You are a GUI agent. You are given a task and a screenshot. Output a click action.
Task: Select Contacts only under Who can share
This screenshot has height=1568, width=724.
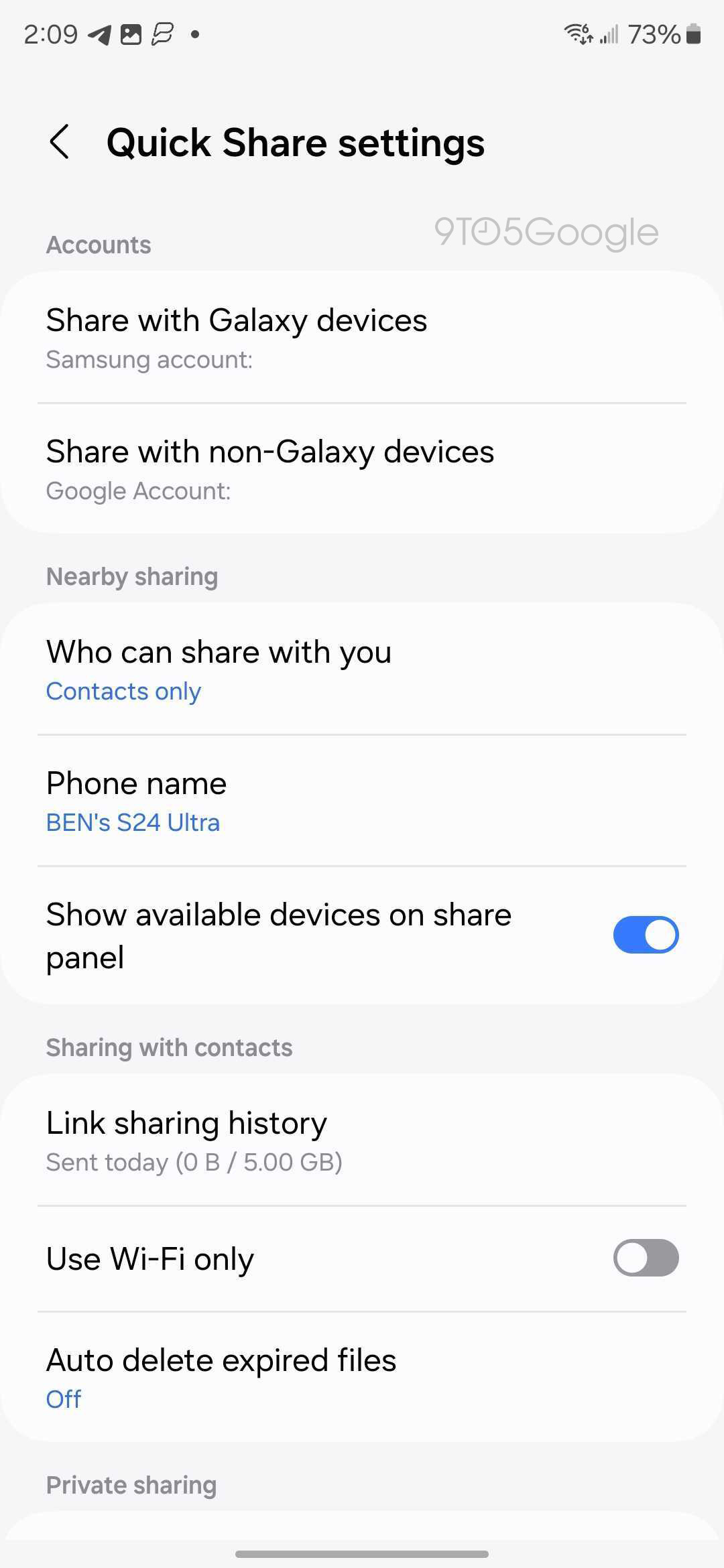123,690
